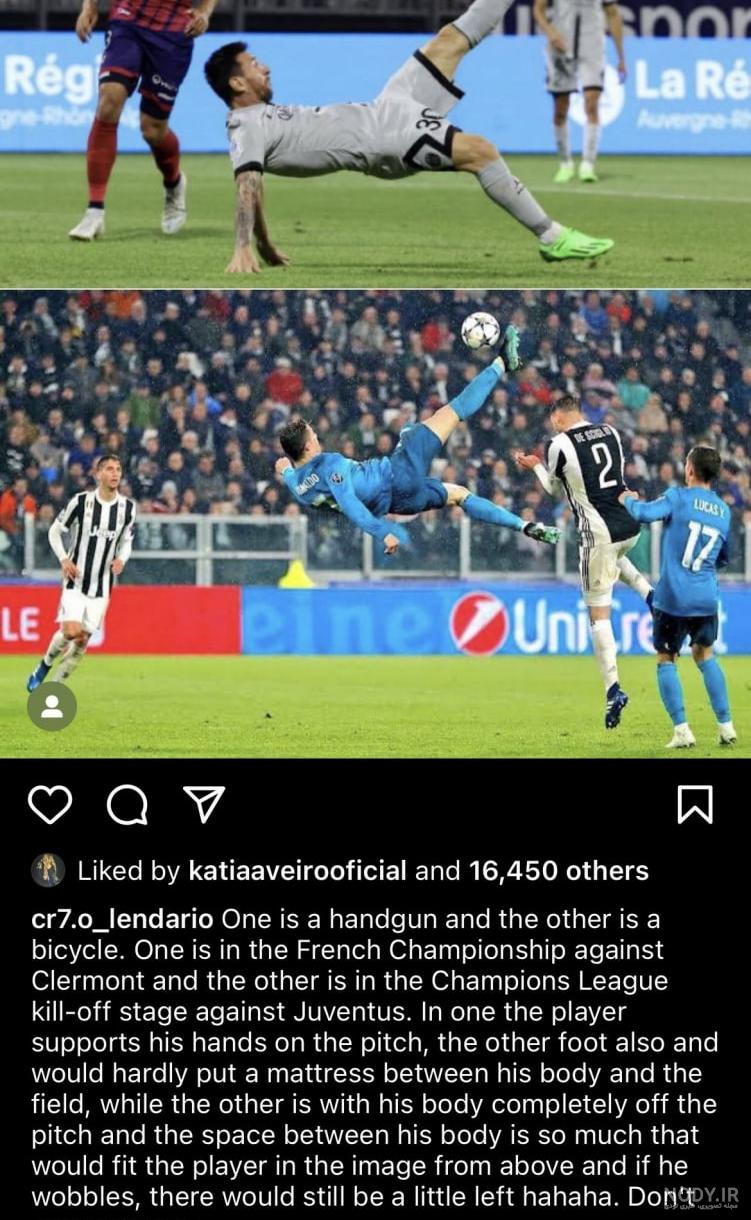Image resolution: width=751 pixels, height=1220 pixels.
Task: Open katiaaveirooficial's profile from likes
Action: point(297,871)
